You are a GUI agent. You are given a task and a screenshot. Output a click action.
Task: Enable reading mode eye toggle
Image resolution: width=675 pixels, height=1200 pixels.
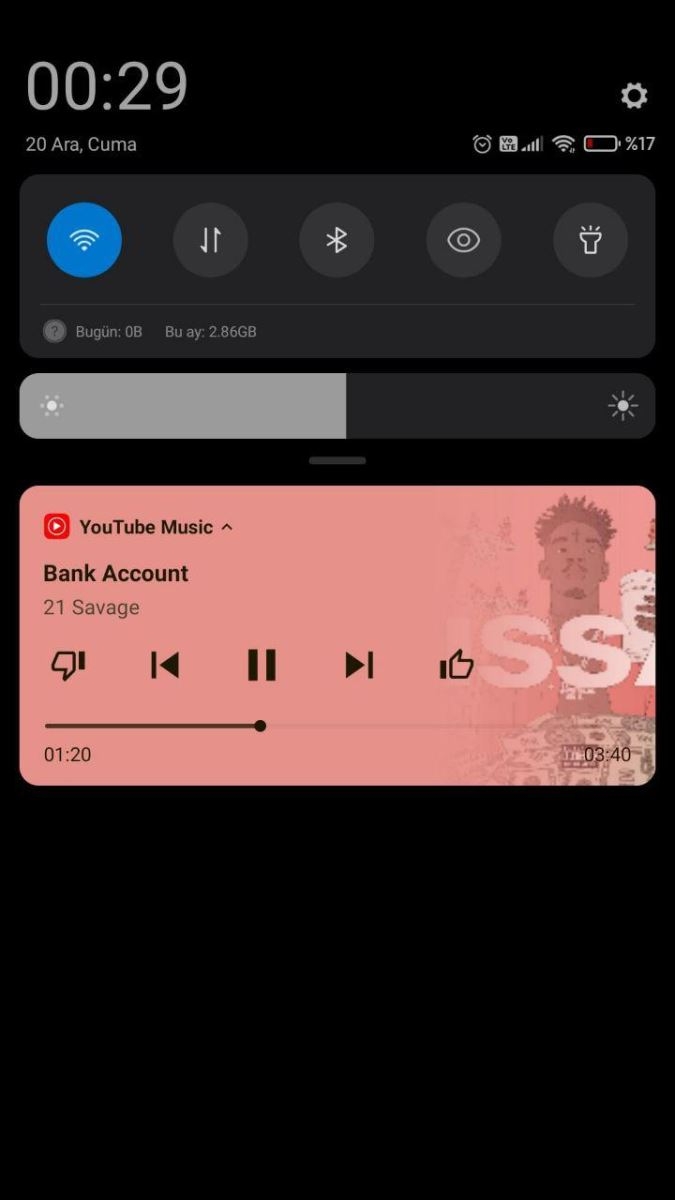point(463,240)
